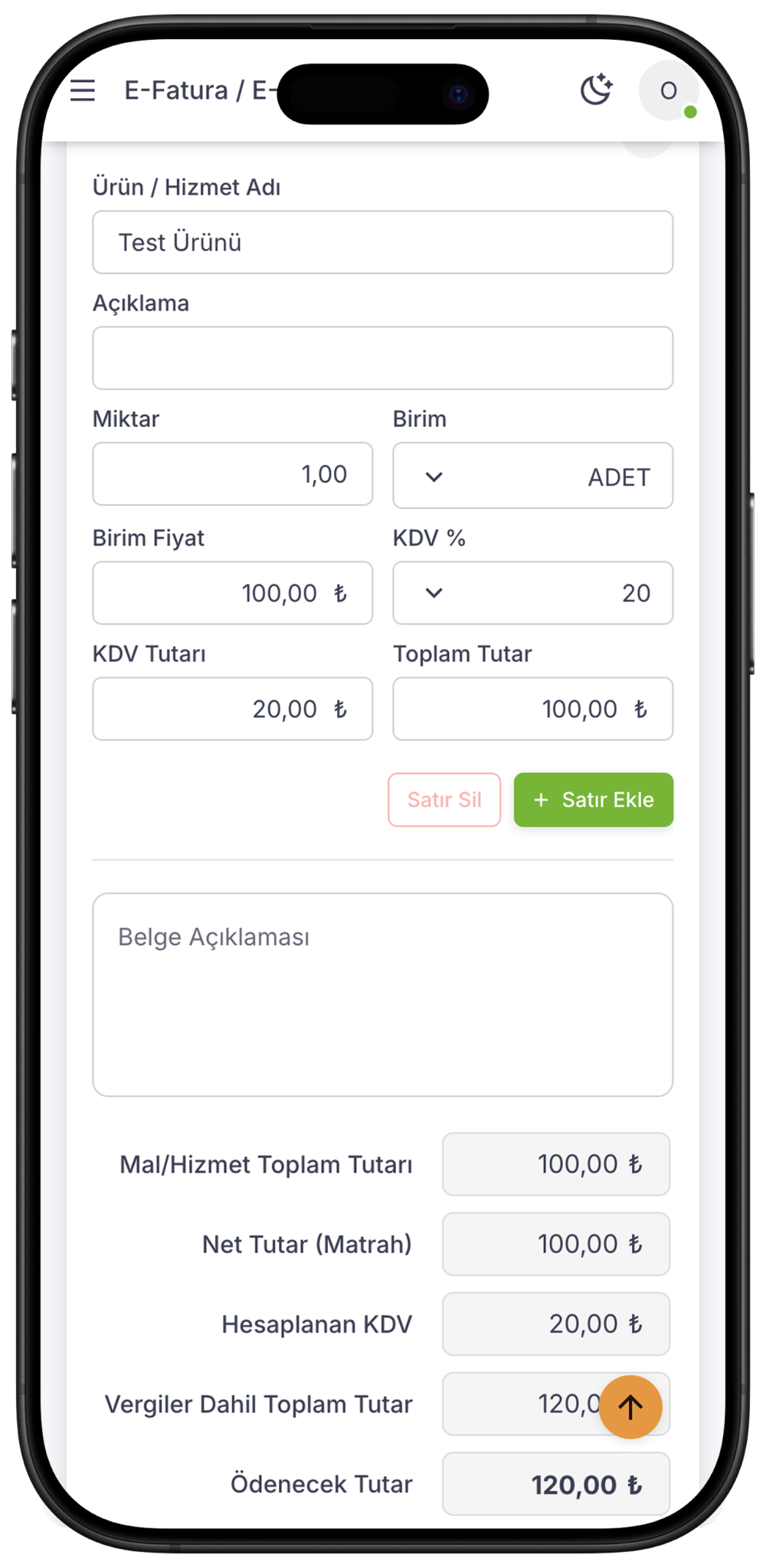Focus the KDV Tutarı amount field
766x1568 pixels.
point(232,709)
